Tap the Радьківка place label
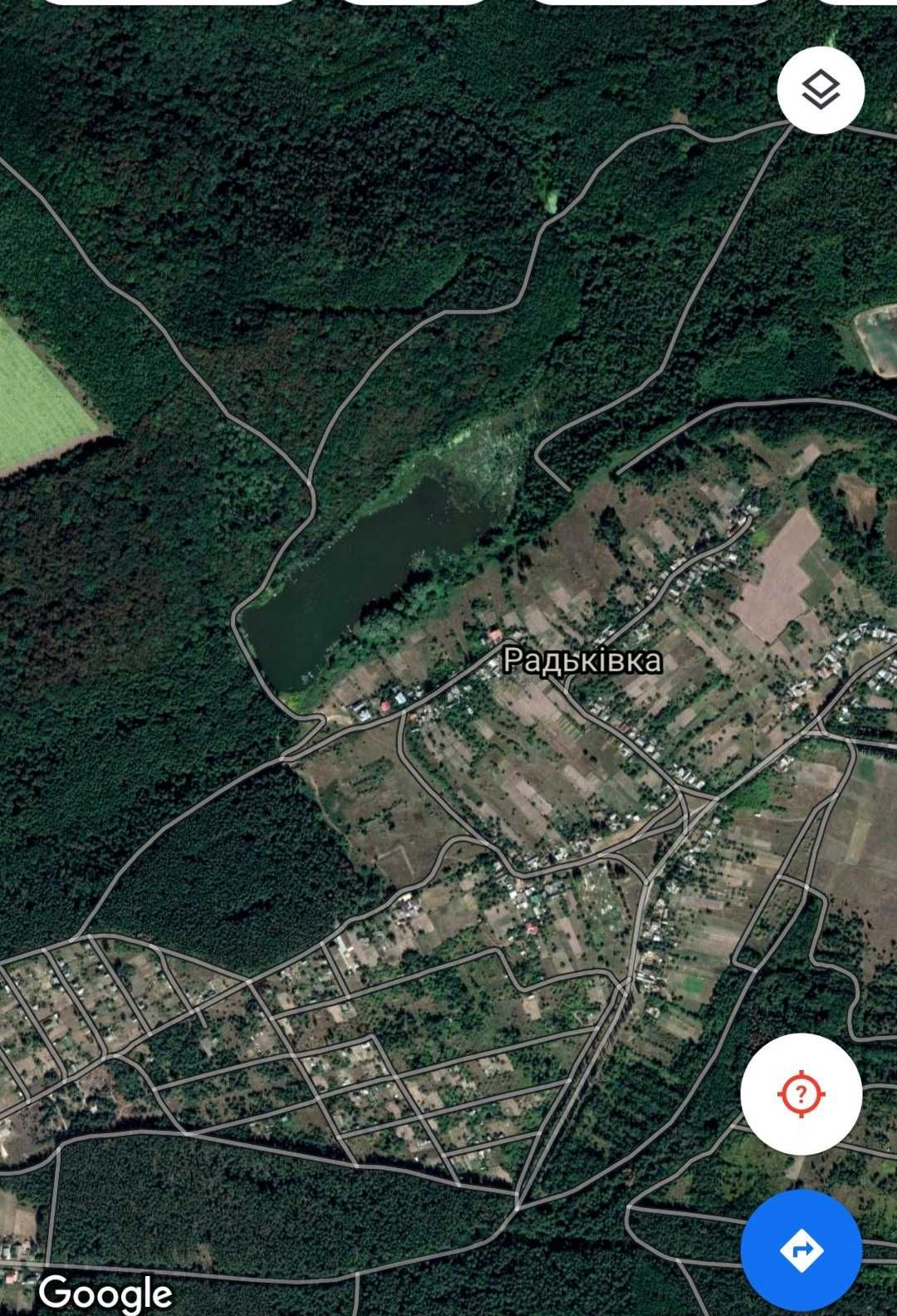The height and width of the screenshot is (1316, 897). (583, 660)
